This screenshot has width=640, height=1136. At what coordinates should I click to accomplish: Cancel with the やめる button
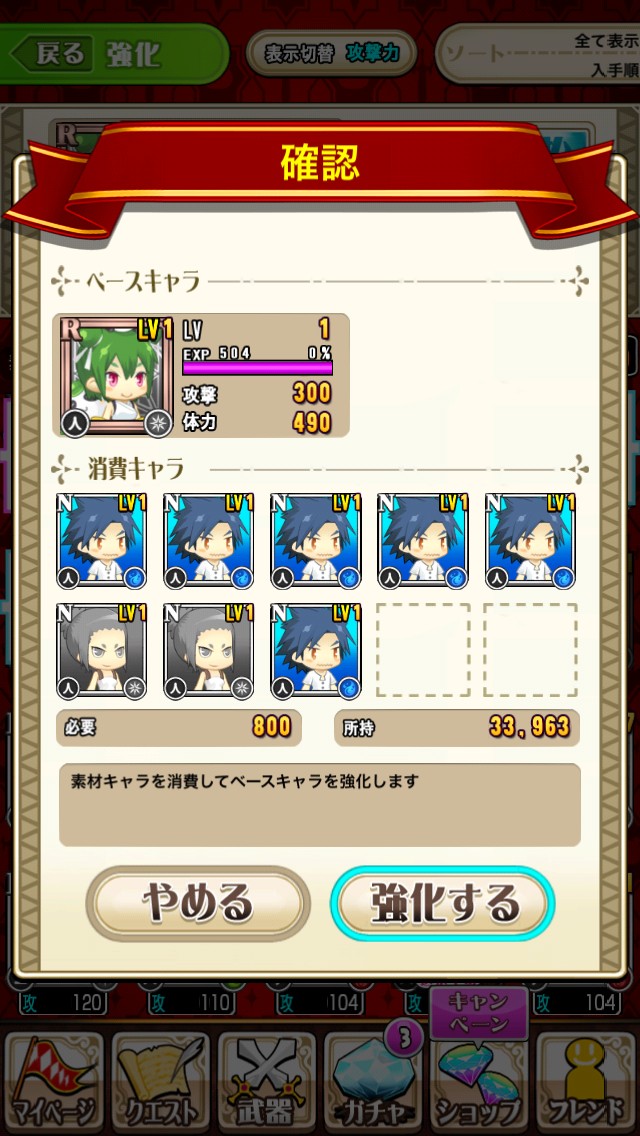(198, 903)
